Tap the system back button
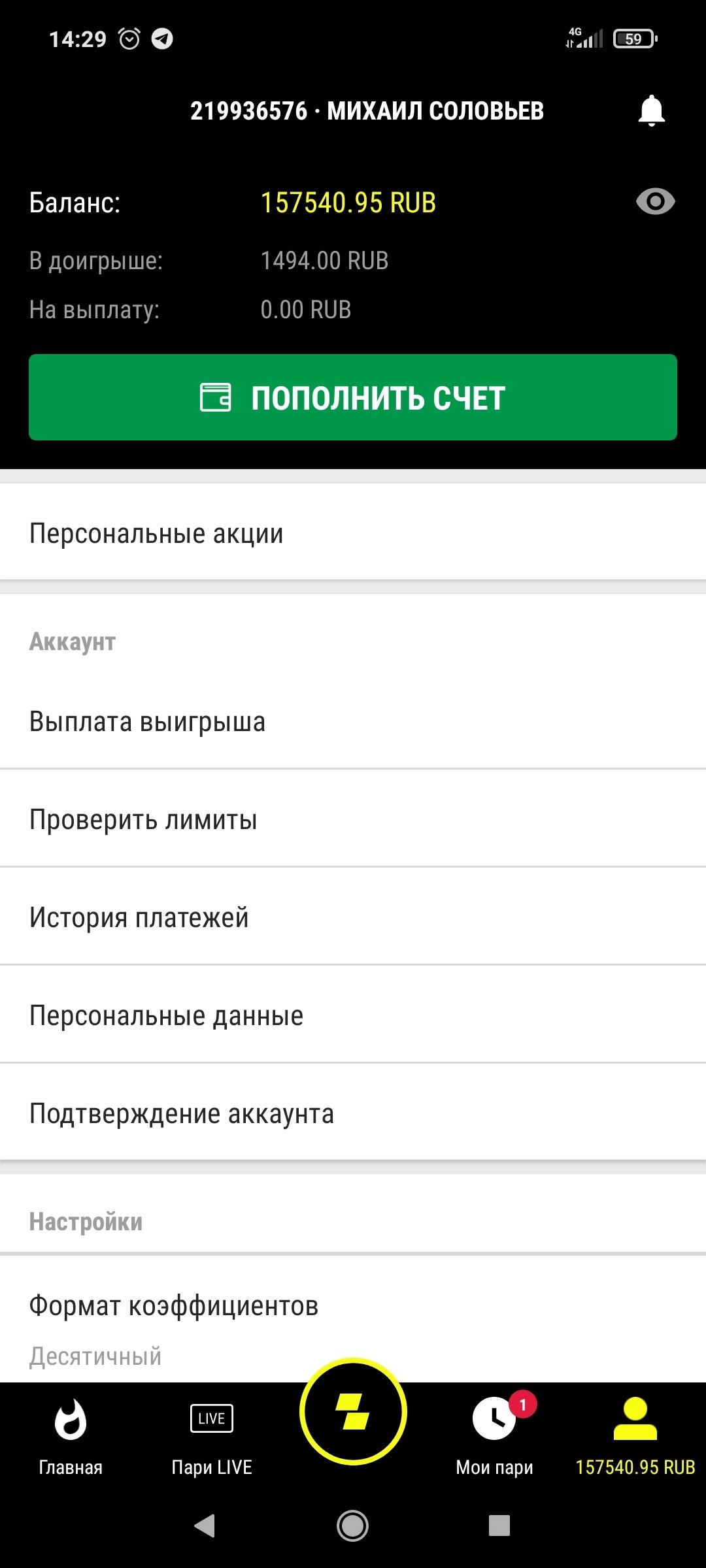The image size is (706, 1568). tap(205, 1526)
